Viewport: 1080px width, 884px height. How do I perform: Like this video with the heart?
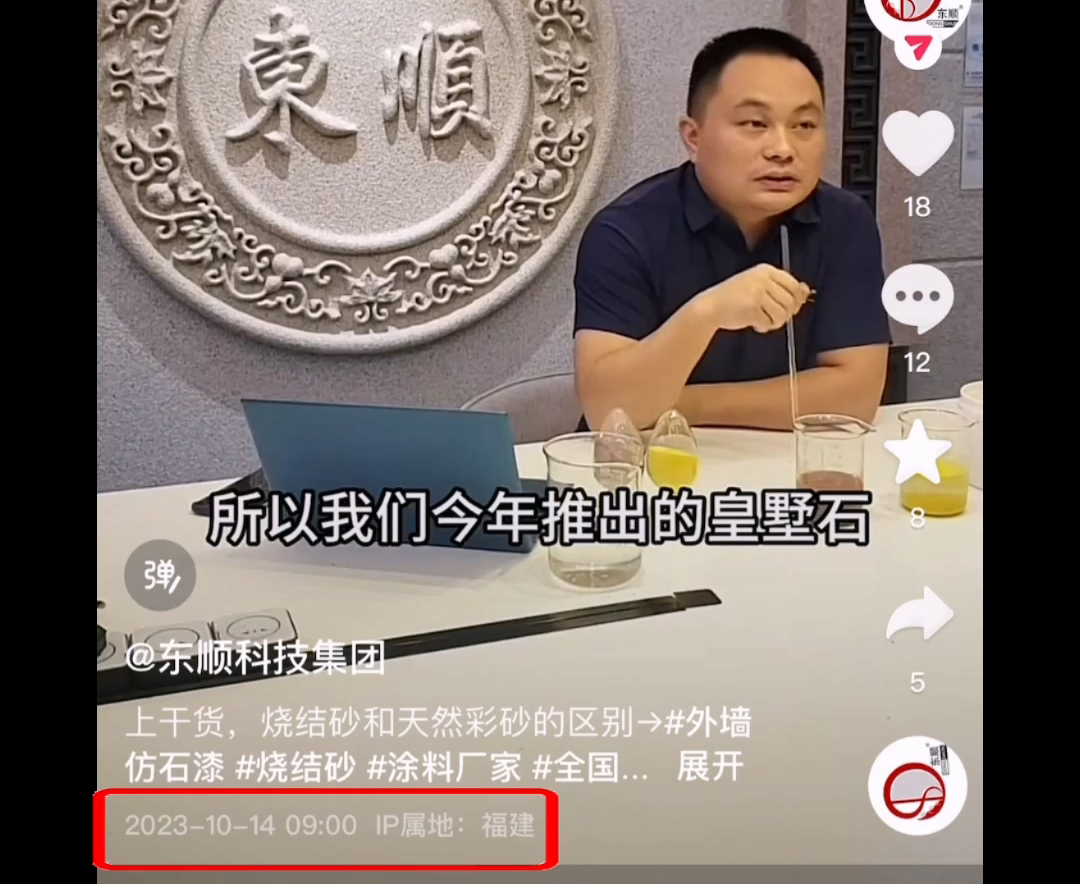tap(917, 145)
